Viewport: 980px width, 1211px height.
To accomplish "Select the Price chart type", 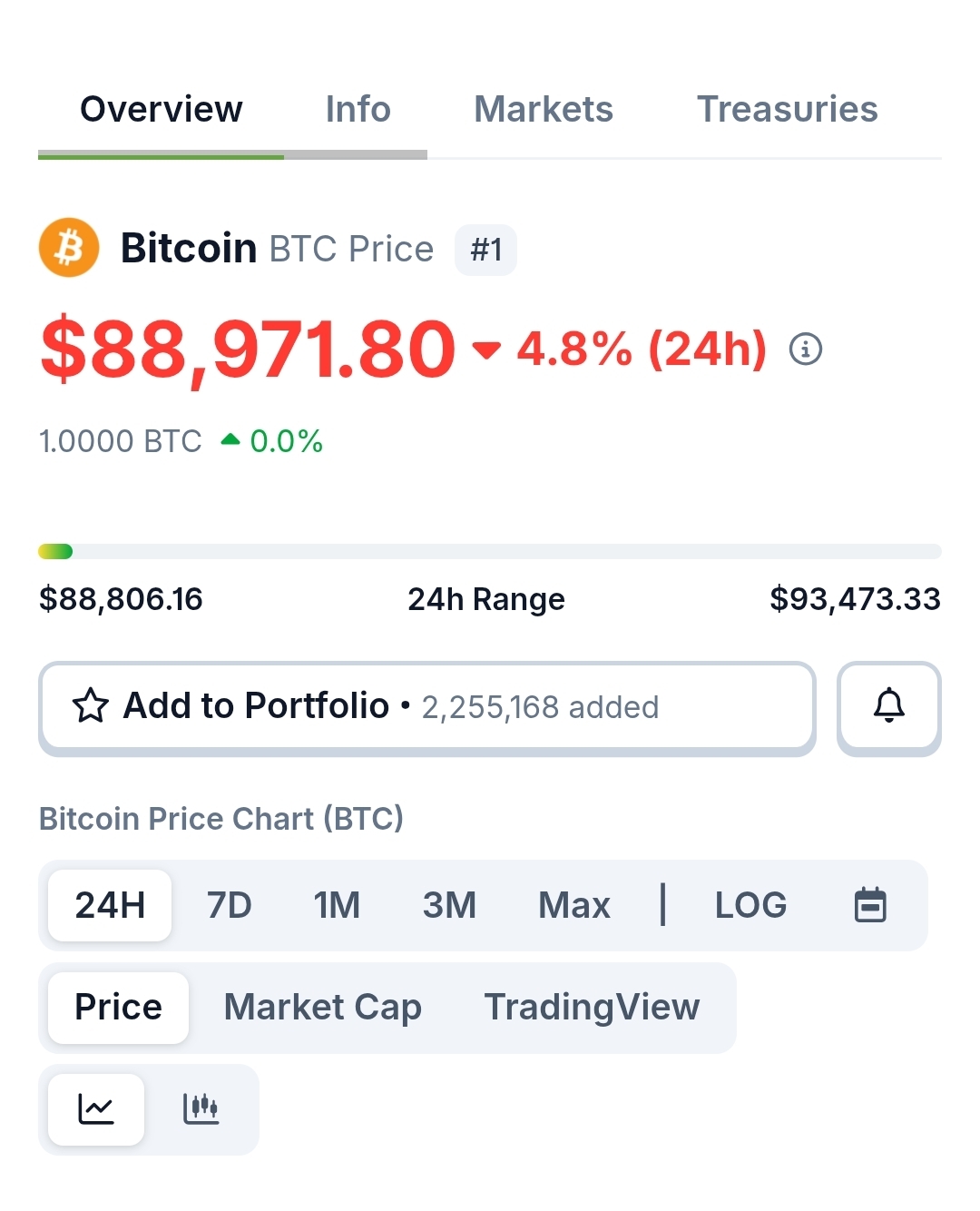I will coord(118,1008).
